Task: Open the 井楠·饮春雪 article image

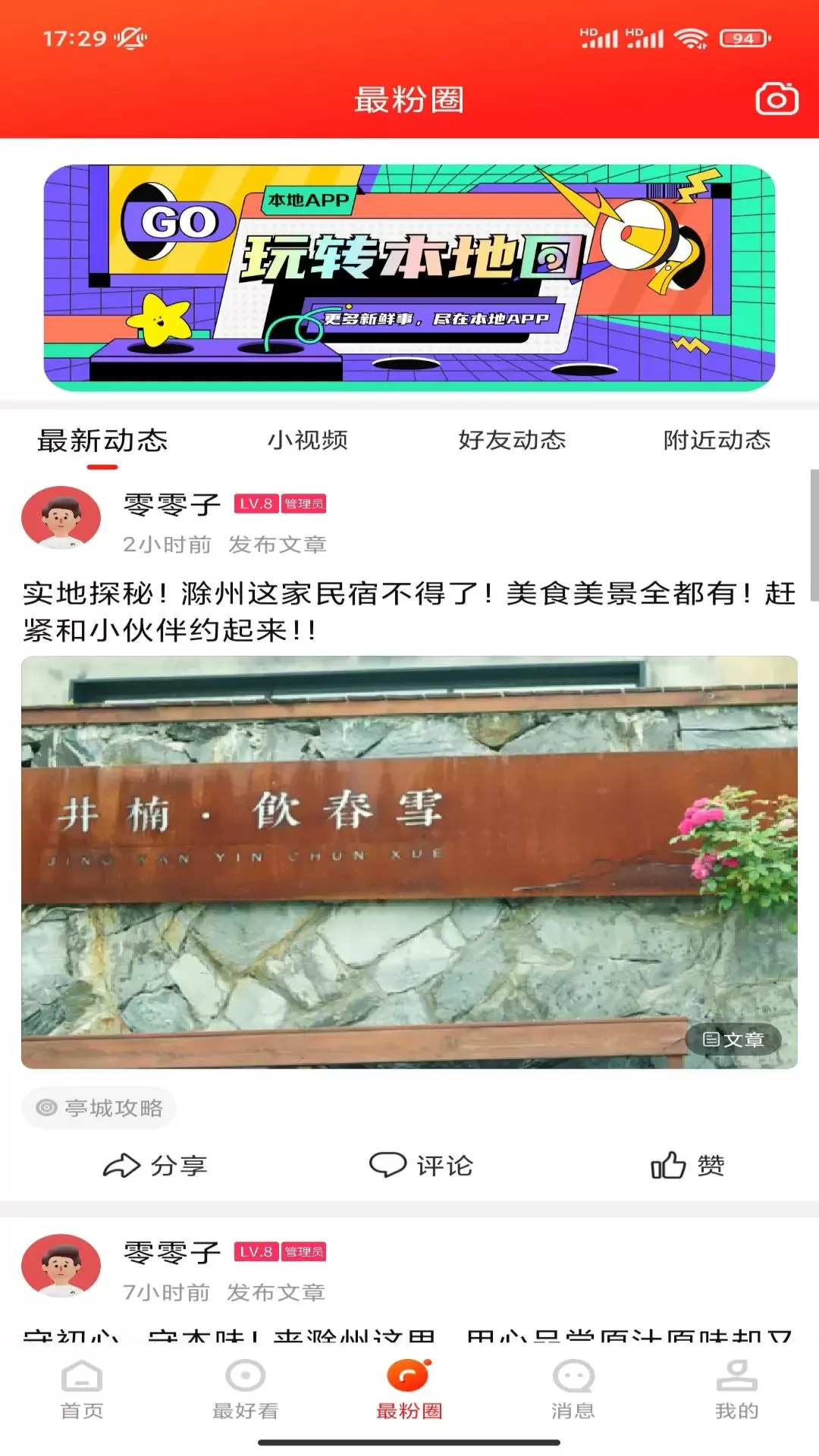Action: coord(409,861)
